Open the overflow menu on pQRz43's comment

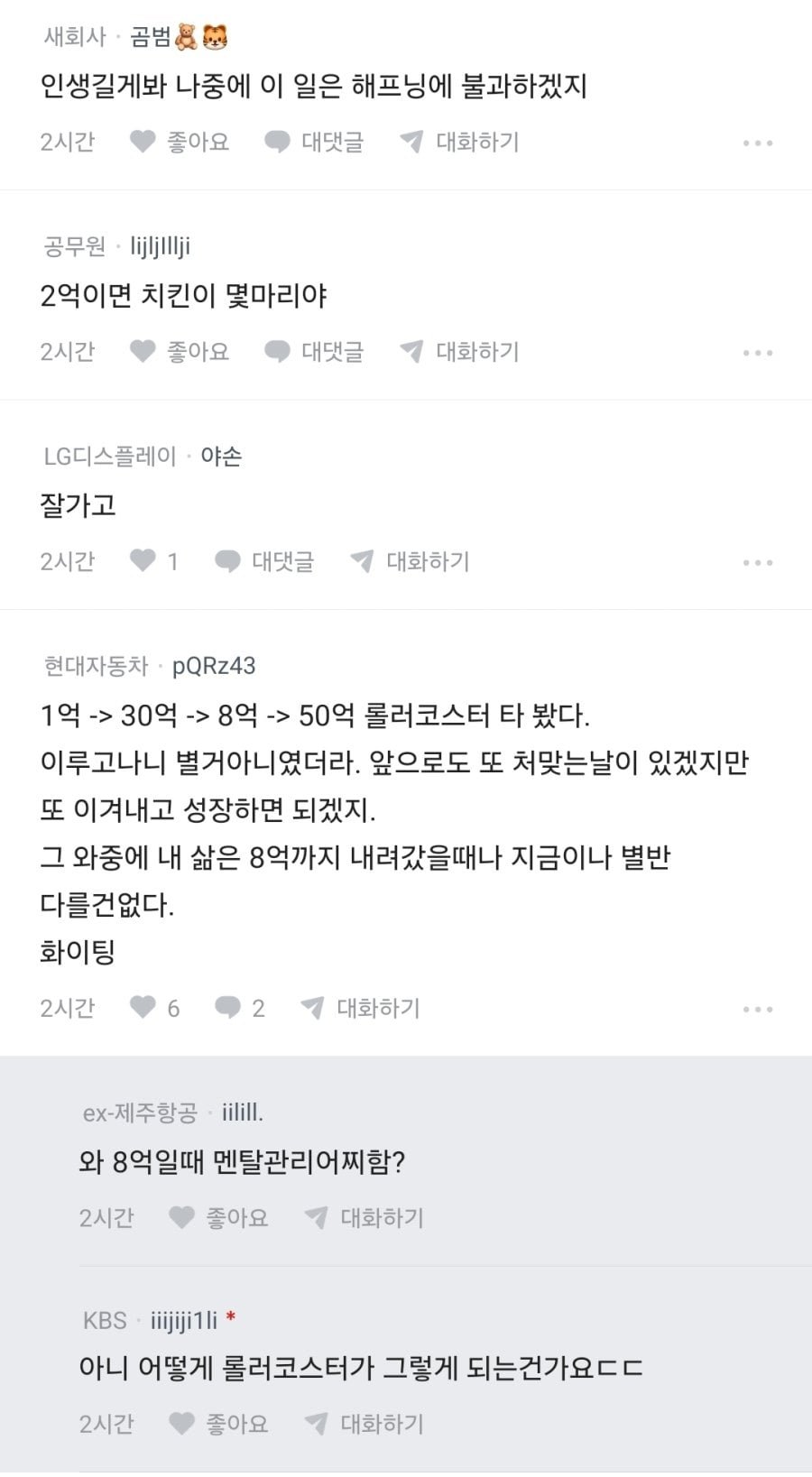758,1009
